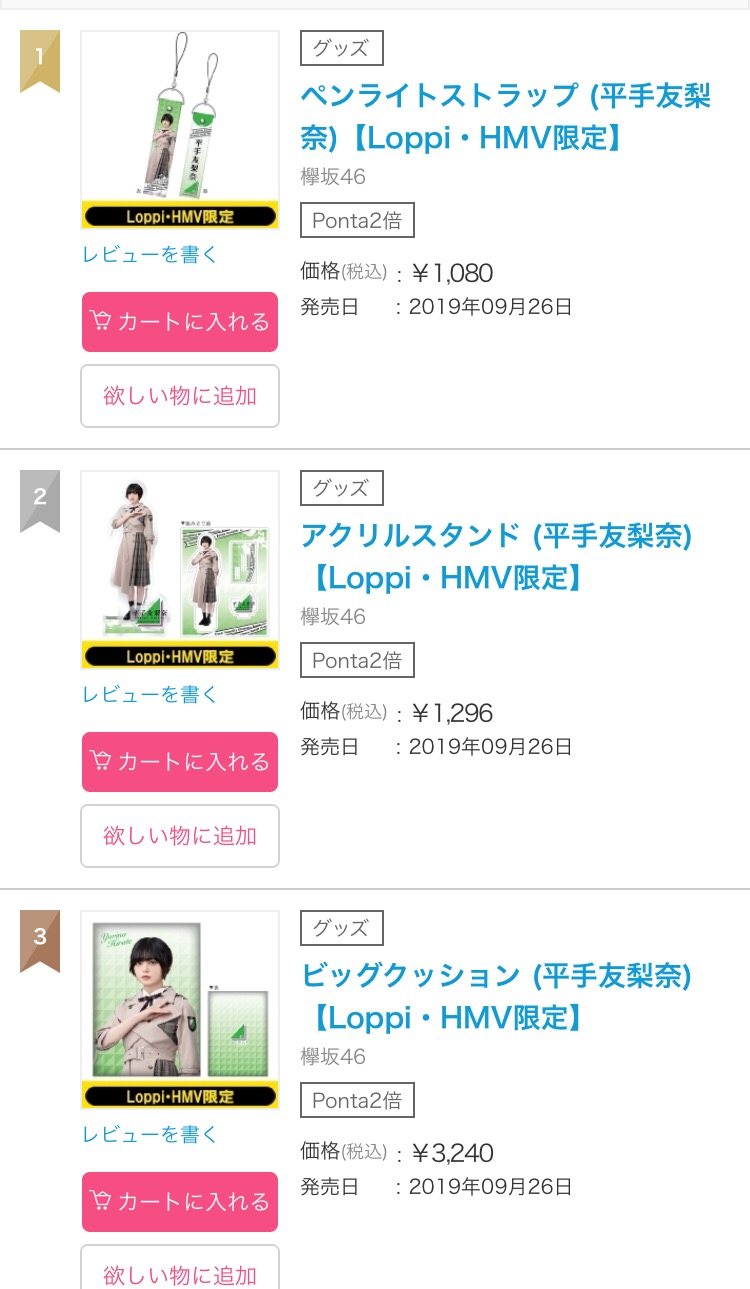The width and height of the screenshot is (750, 1289).
Task: Add アクリルスタンド to the wish list
Action: click(x=180, y=836)
